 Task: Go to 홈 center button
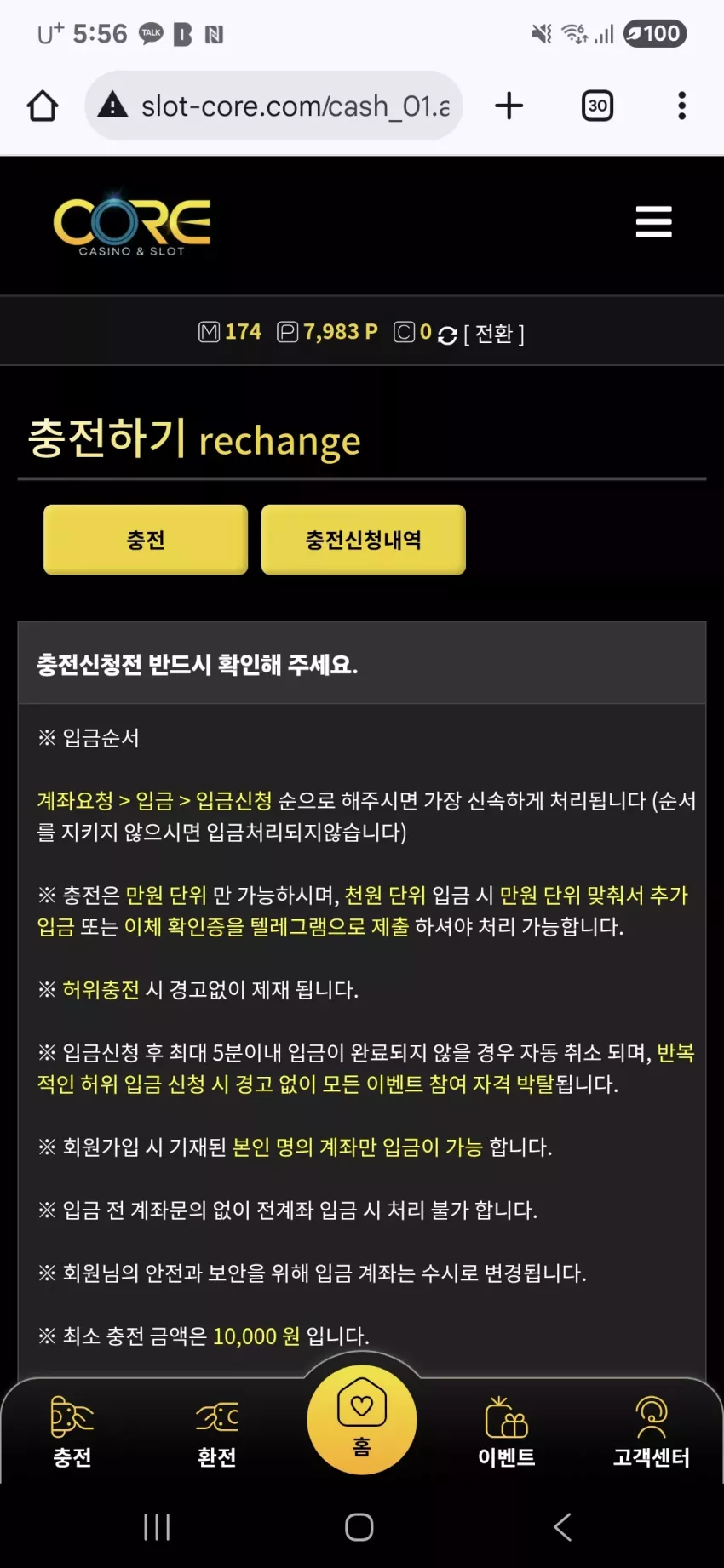pos(362,1420)
